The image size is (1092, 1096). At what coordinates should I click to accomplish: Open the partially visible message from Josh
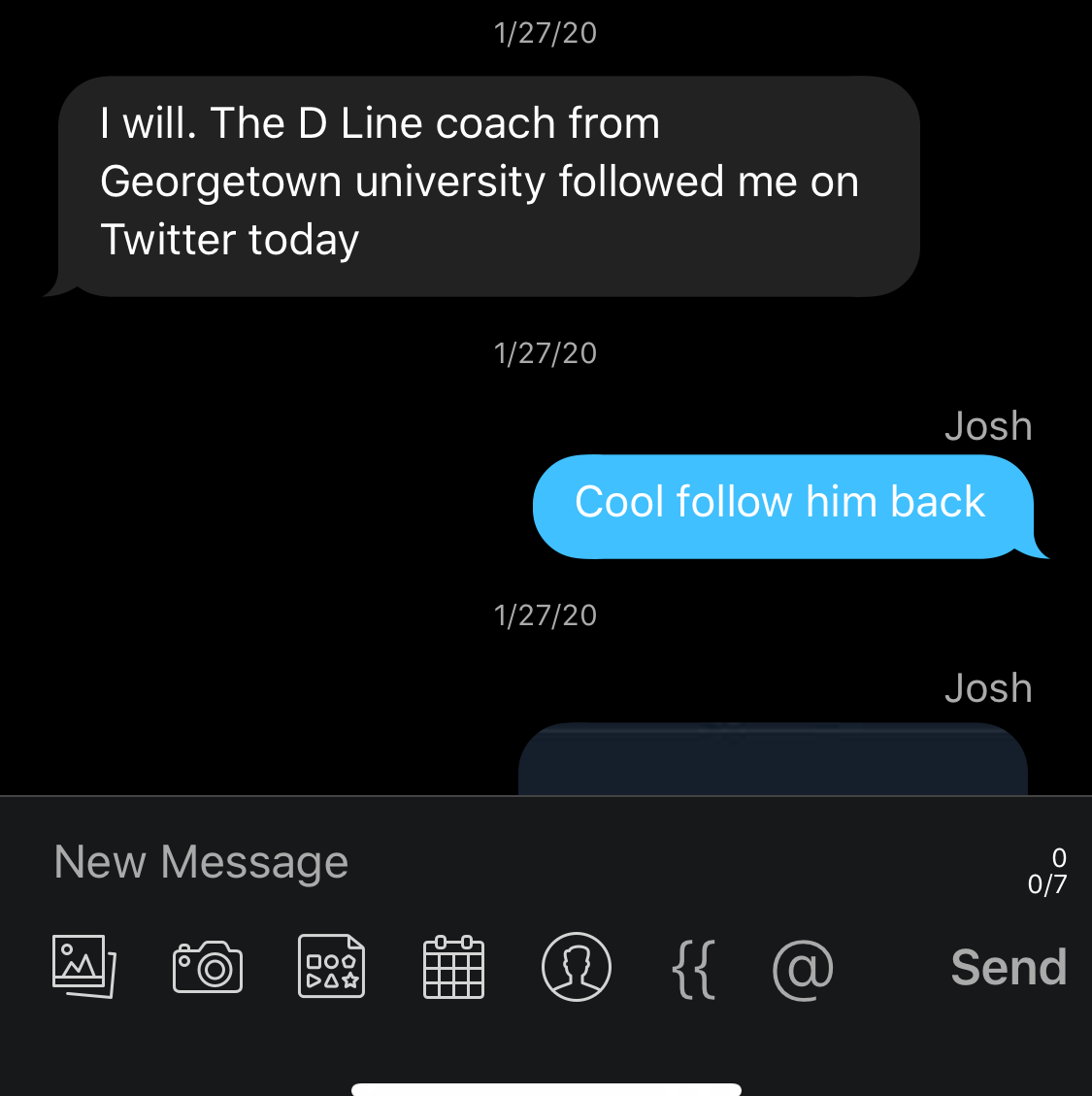(x=773, y=760)
